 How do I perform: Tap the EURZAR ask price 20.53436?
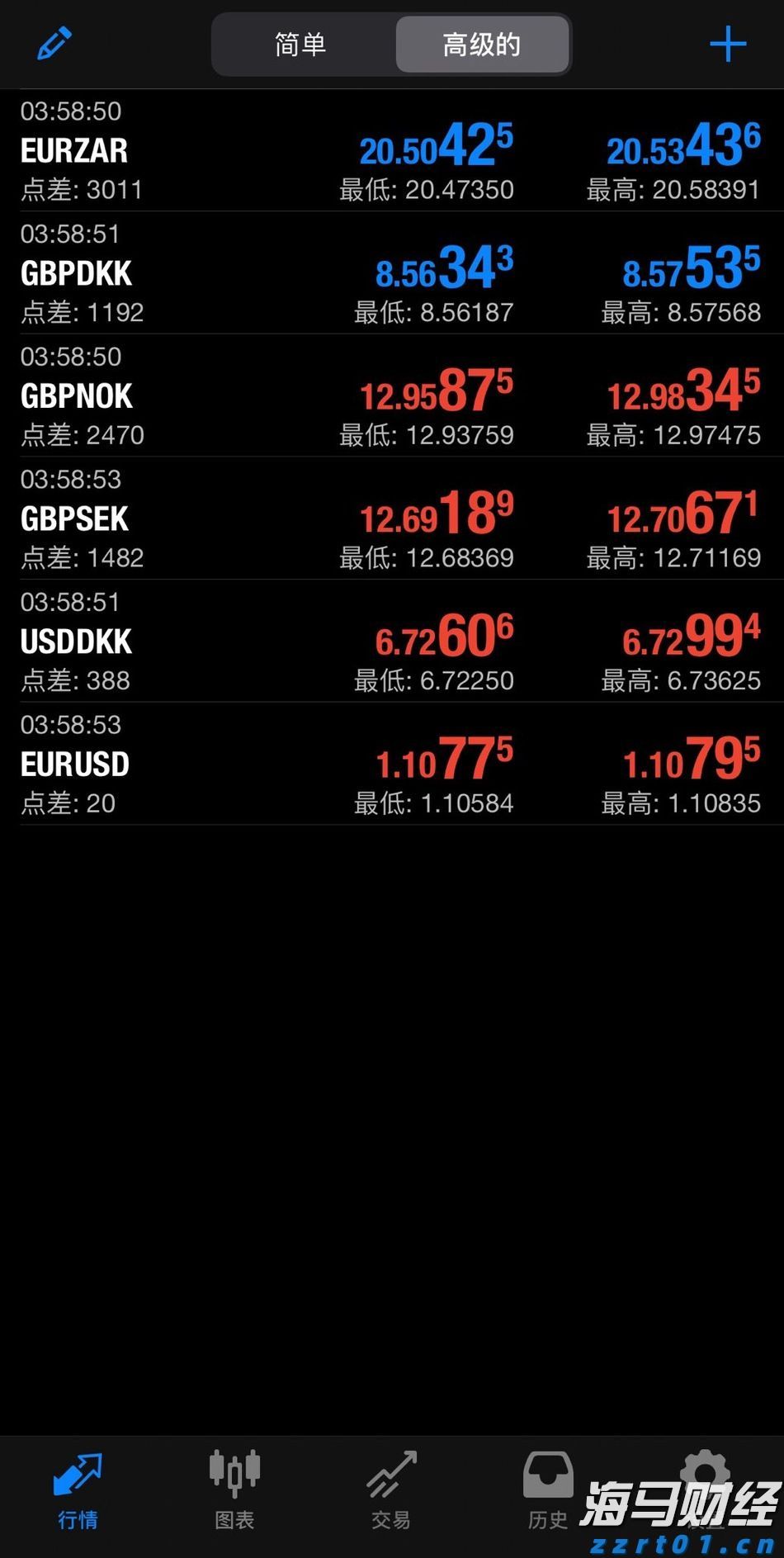click(x=682, y=147)
